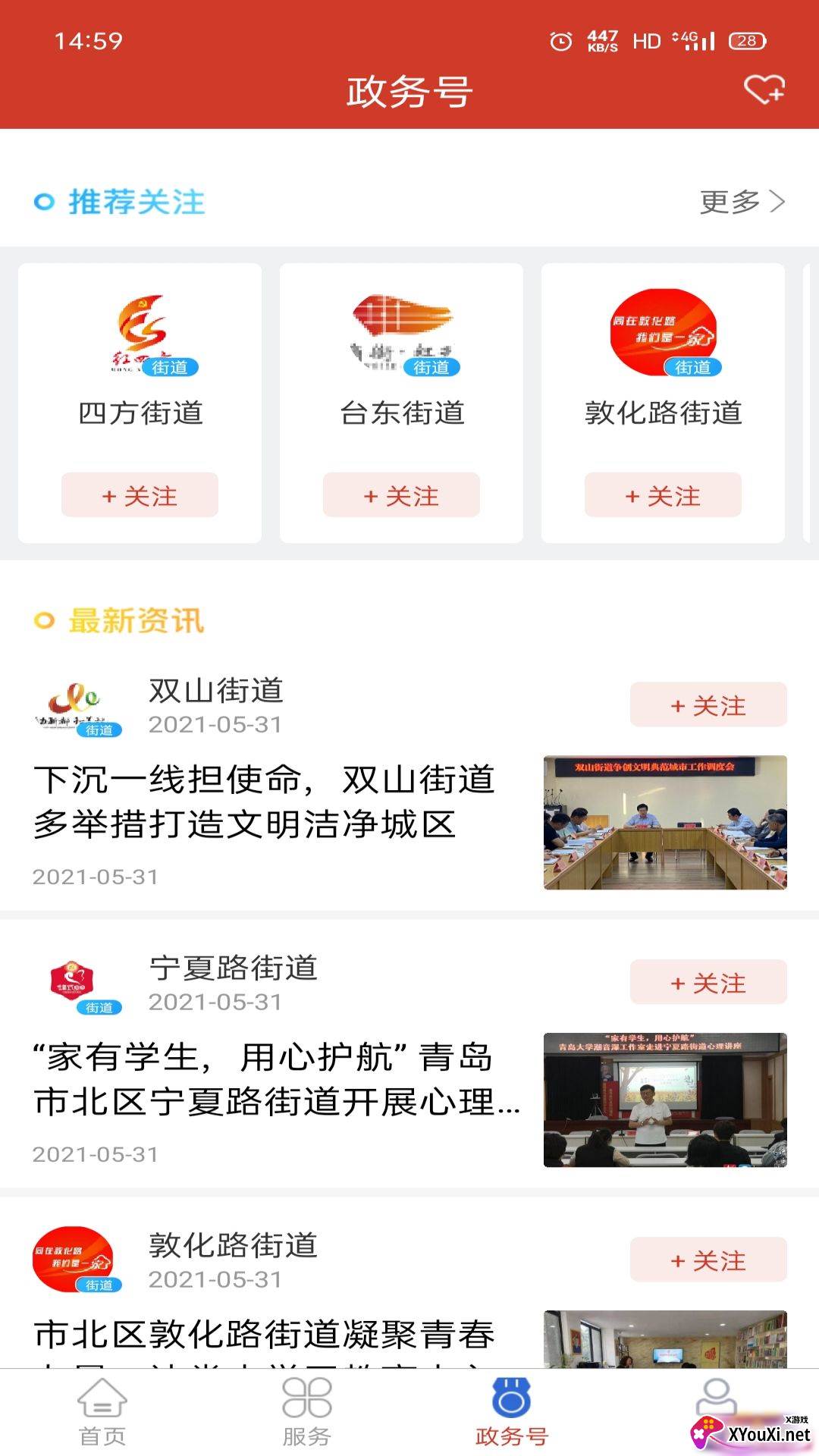Switch to the 服务 tab
Viewport: 819px width, 1456px height.
click(307, 1412)
